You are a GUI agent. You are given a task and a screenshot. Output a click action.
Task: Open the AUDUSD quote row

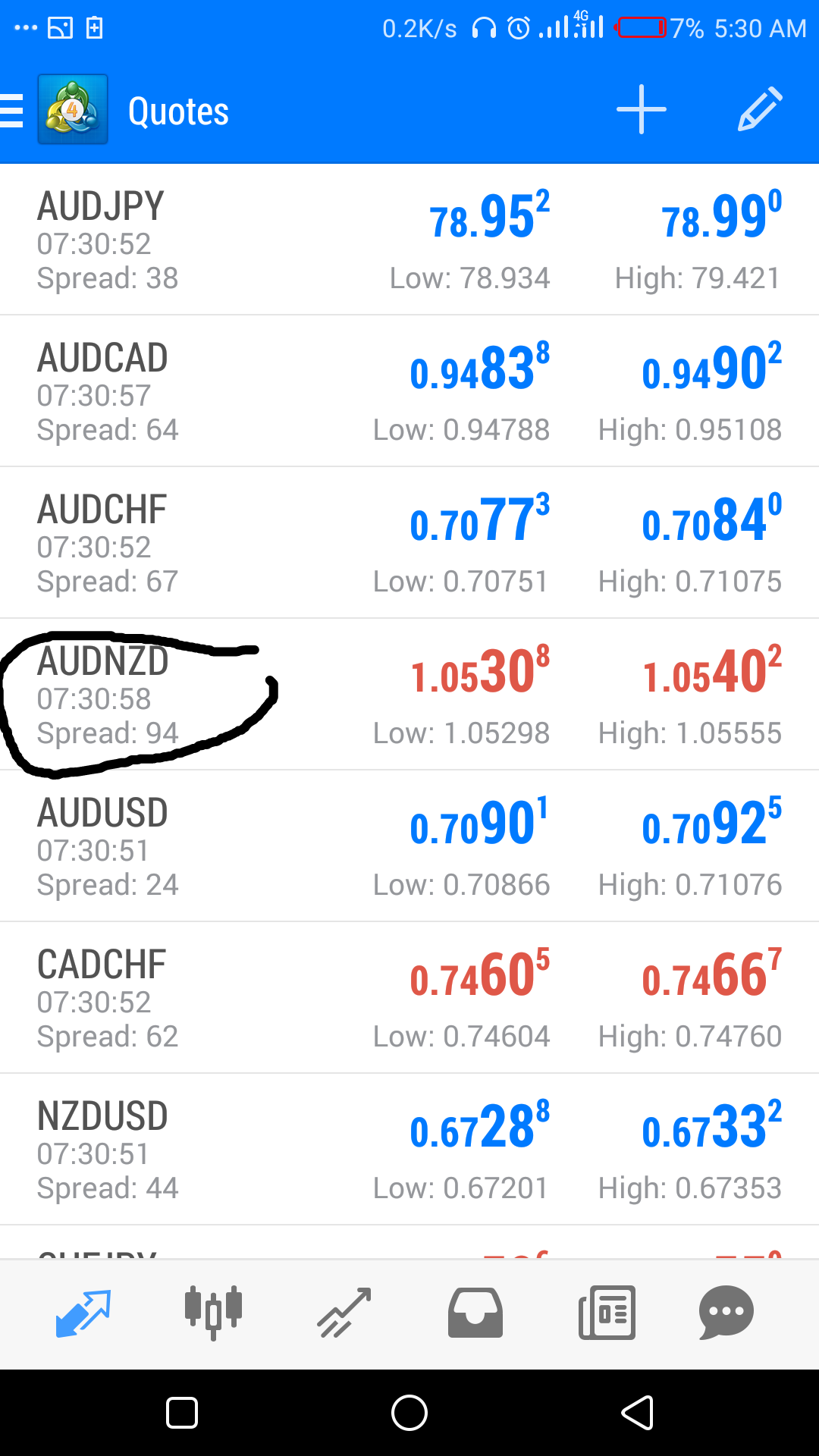click(x=409, y=846)
